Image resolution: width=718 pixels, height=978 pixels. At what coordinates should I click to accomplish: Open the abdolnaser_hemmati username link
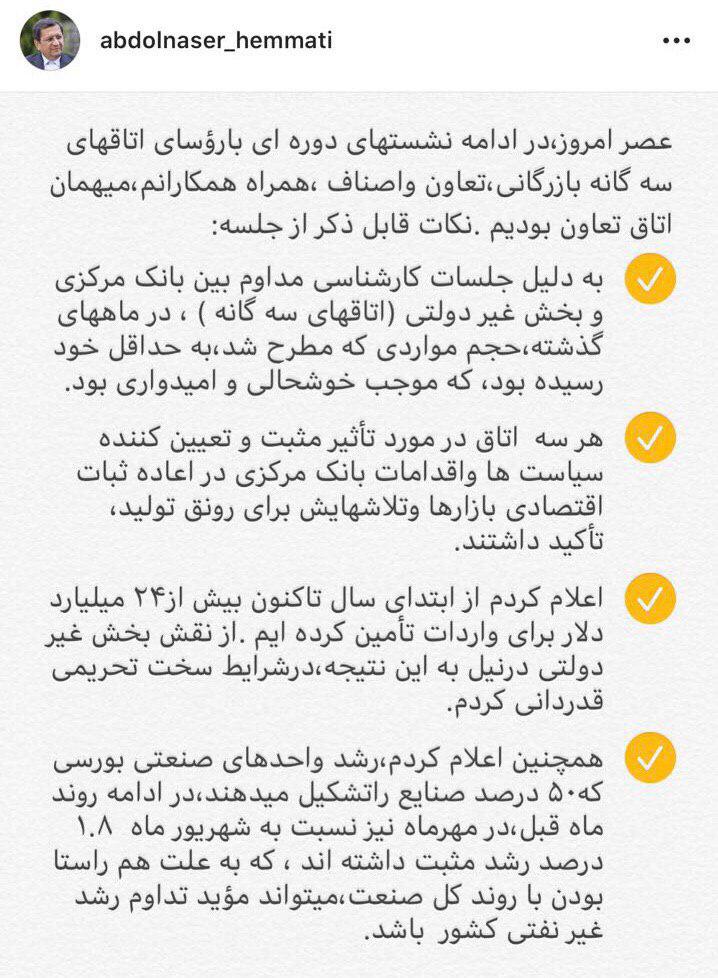point(216,41)
